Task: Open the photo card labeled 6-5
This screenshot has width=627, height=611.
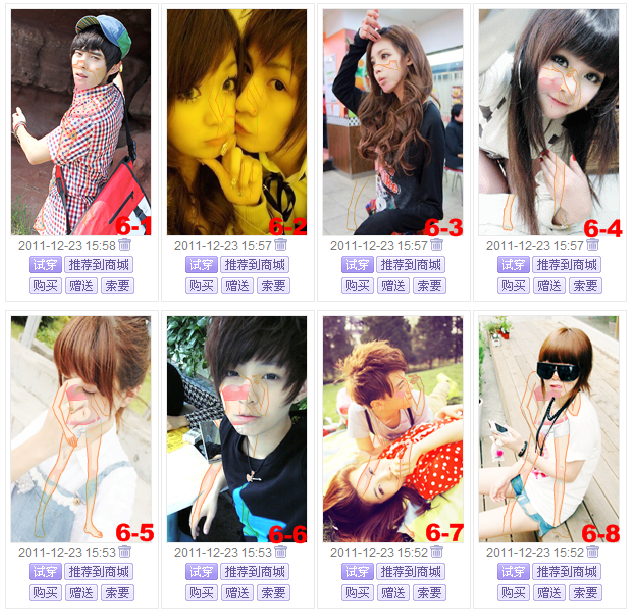Action: point(81,429)
